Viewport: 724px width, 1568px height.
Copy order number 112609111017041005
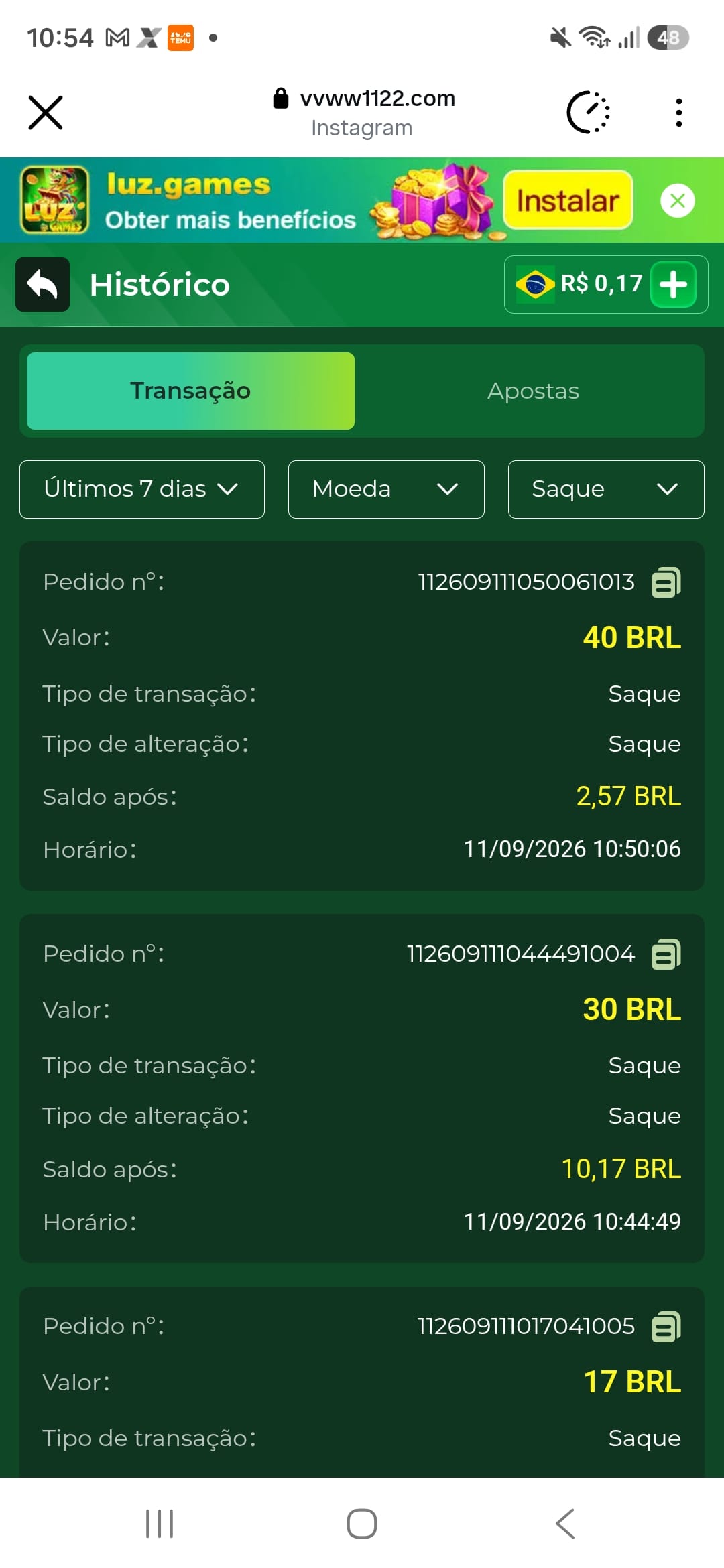click(666, 1326)
